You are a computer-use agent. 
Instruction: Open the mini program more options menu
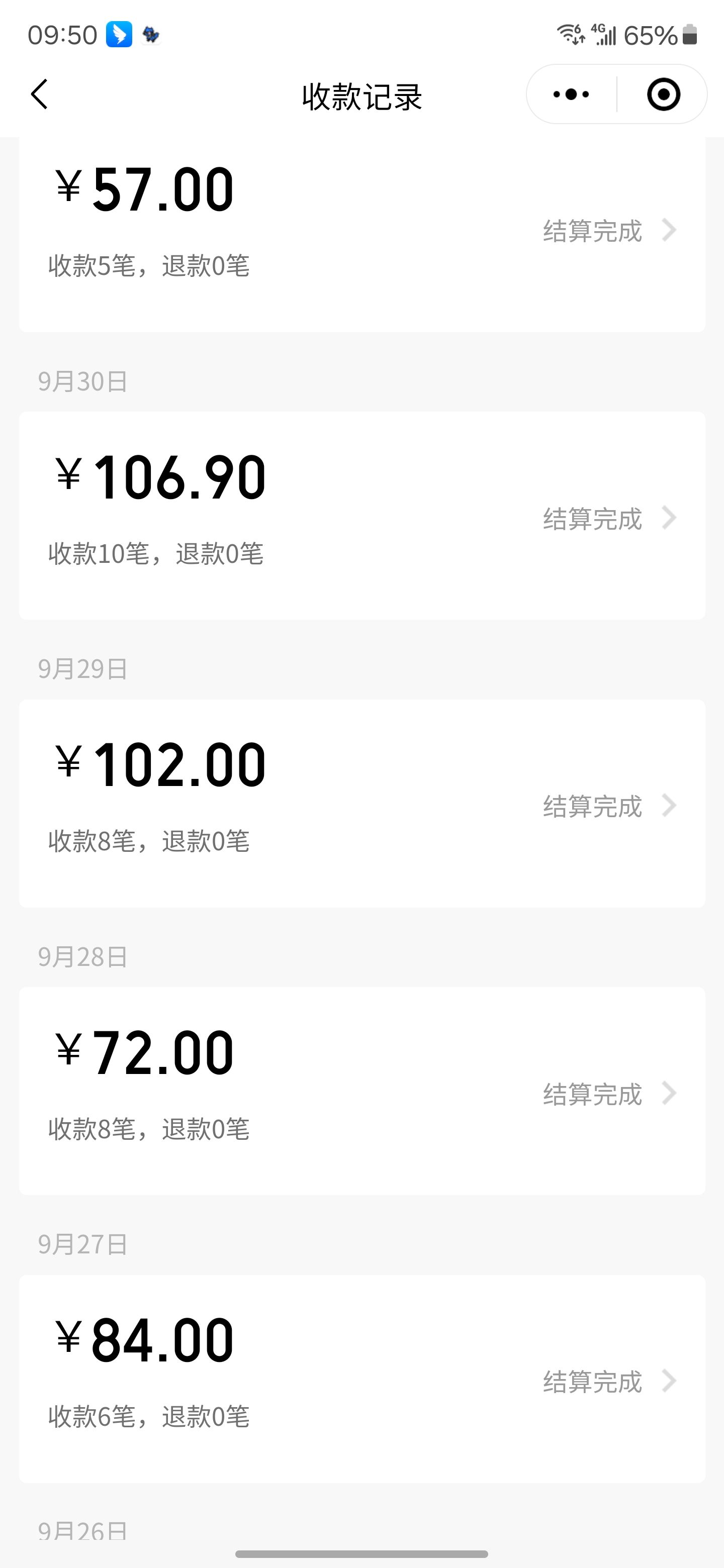[x=571, y=94]
